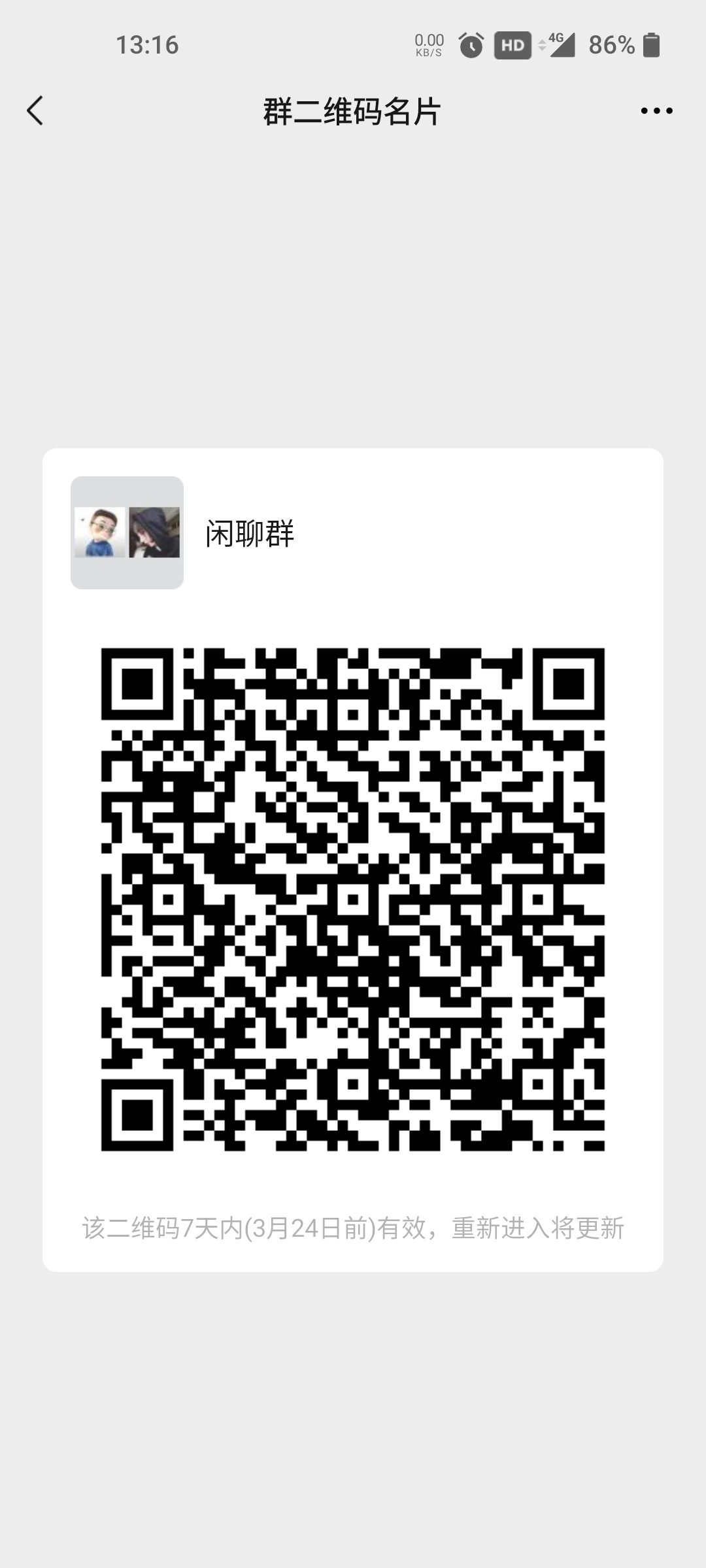Open the three-dot more options menu
Screen dimensions: 706x1568
pyautogui.click(x=656, y=111)
